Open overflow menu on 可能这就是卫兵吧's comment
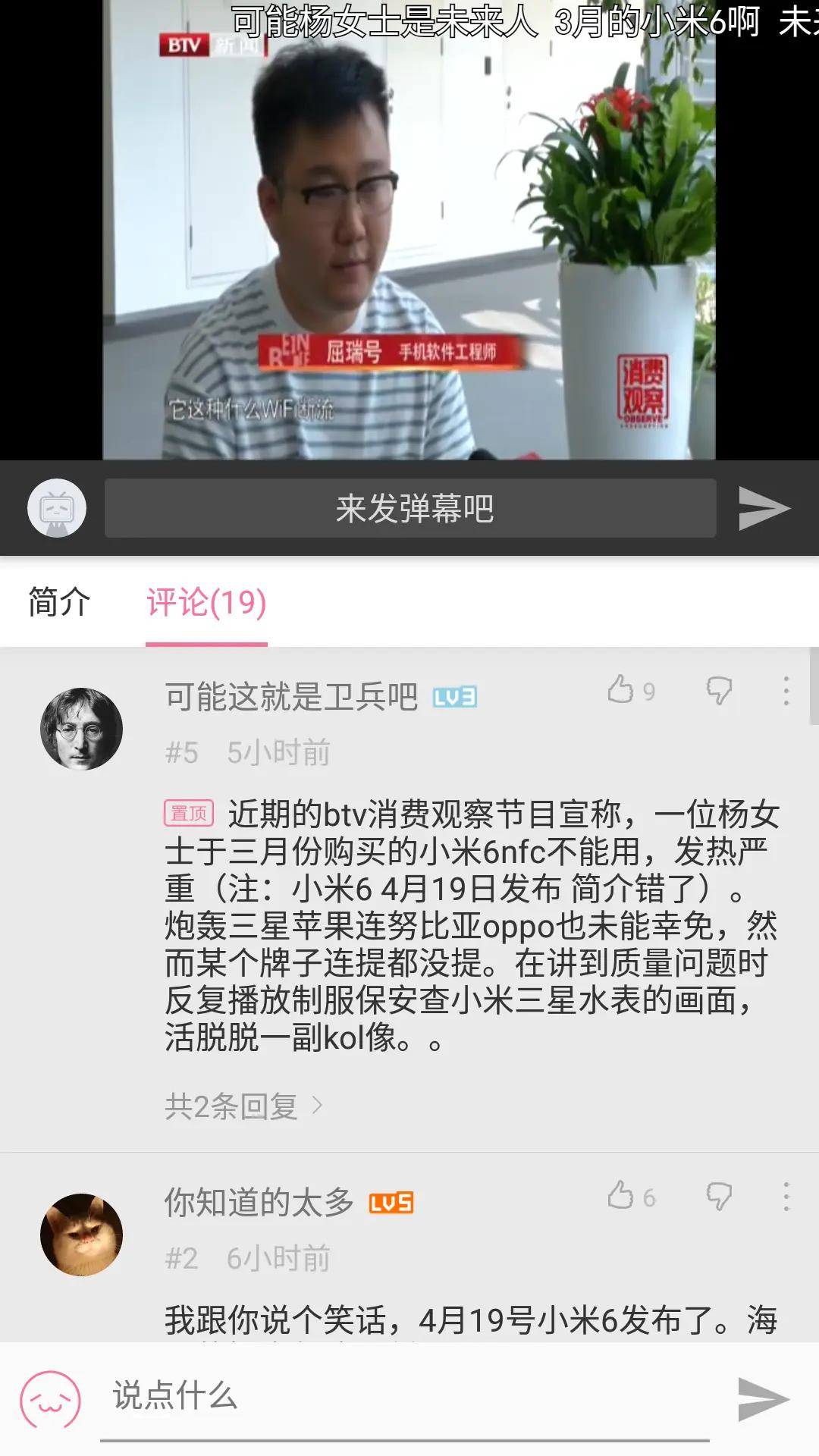The image size is (819, 1456). click(786, 691)
